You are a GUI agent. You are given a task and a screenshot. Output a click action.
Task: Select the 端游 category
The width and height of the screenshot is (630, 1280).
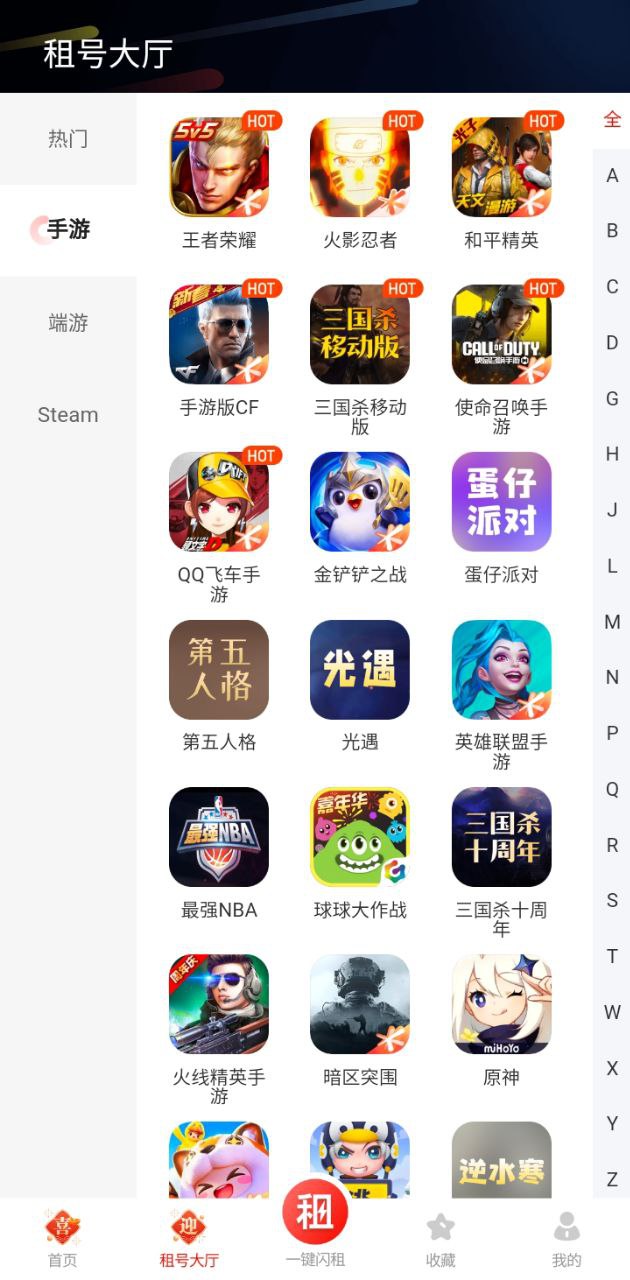(x=68, y=323)
